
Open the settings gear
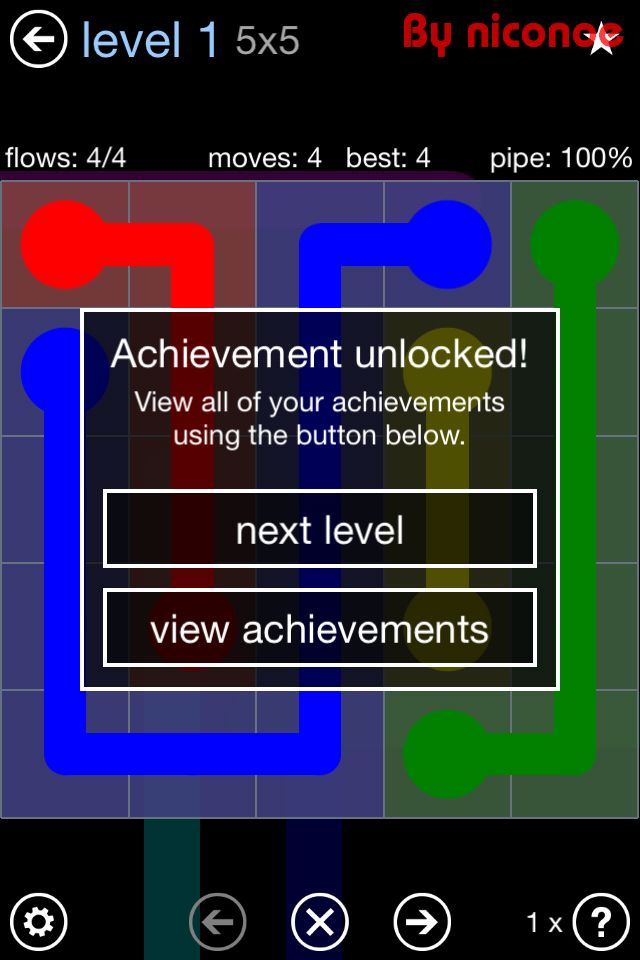38,921
